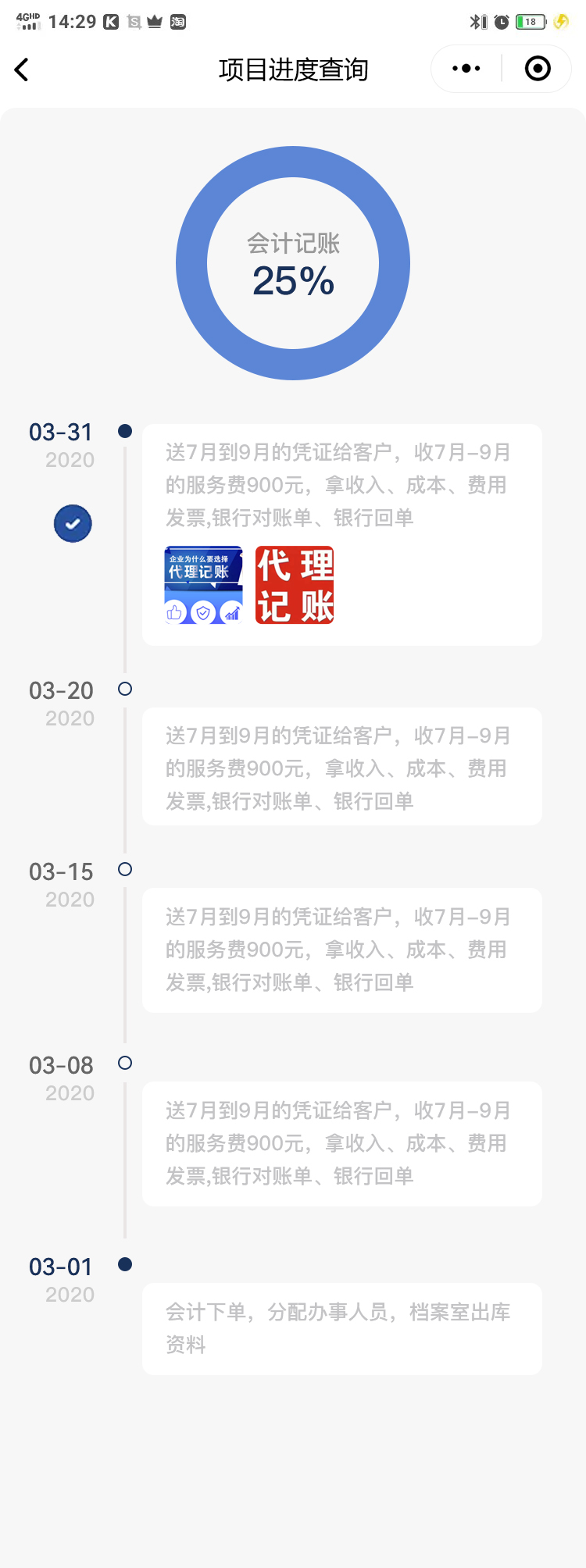Close the mini program via circle button
The height and width of the screenshot is (1568, 586).
pos(538,69)
